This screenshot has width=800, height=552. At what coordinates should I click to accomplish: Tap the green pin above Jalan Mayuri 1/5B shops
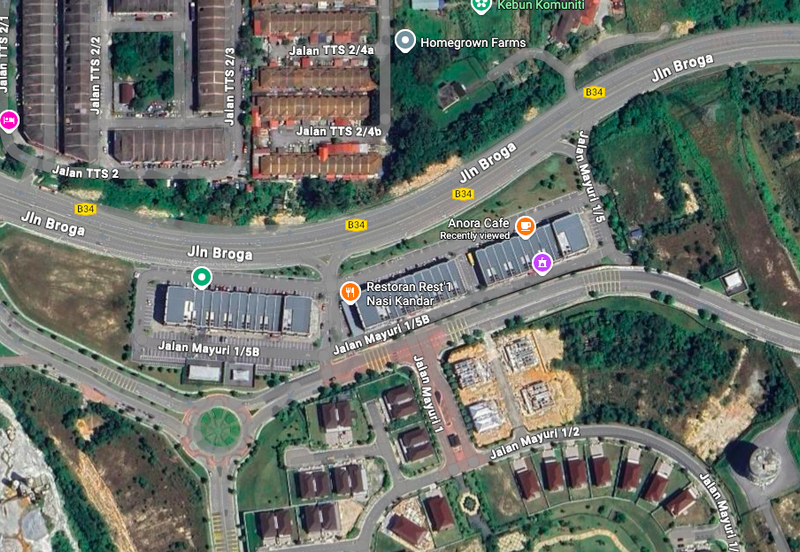click(202, 277)
